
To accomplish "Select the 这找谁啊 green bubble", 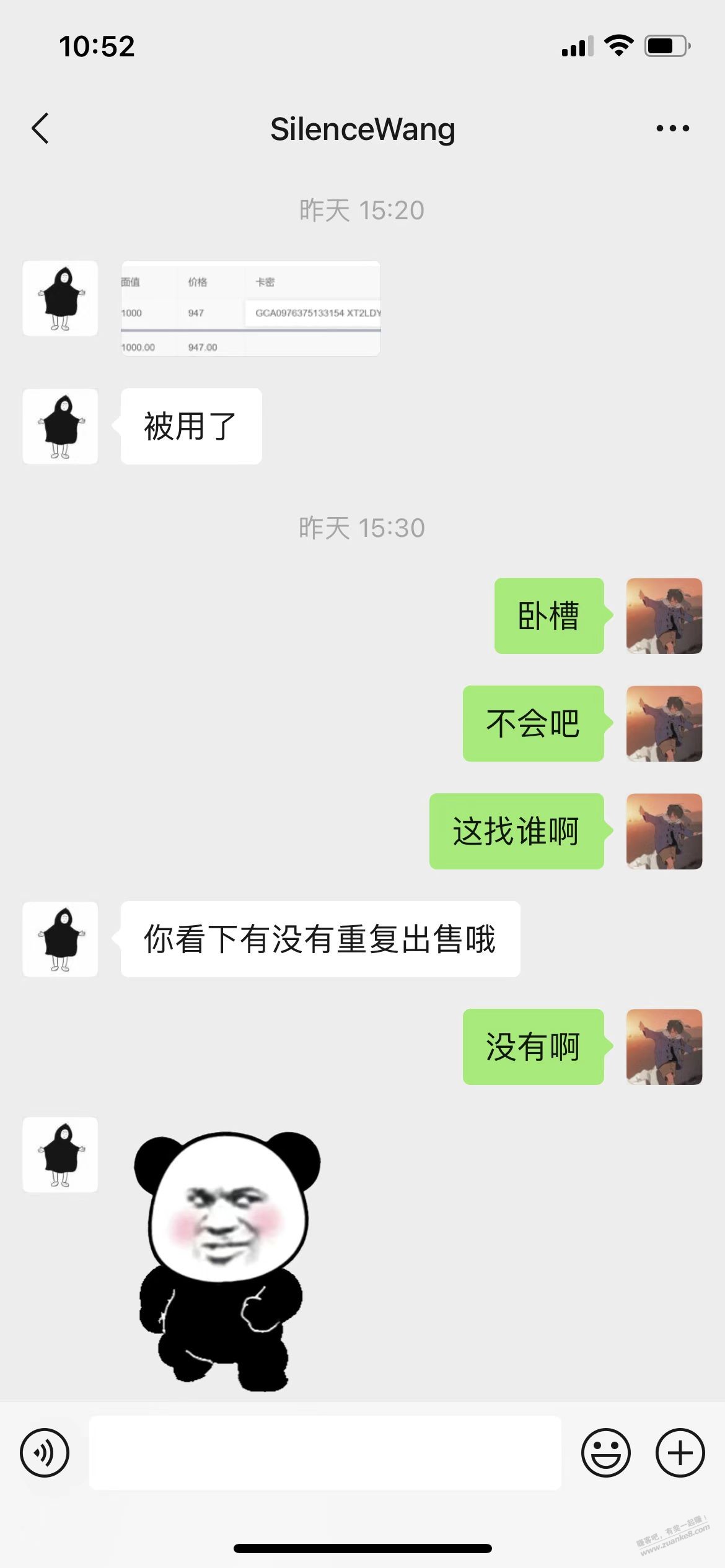I will click(x=516, y=833).
